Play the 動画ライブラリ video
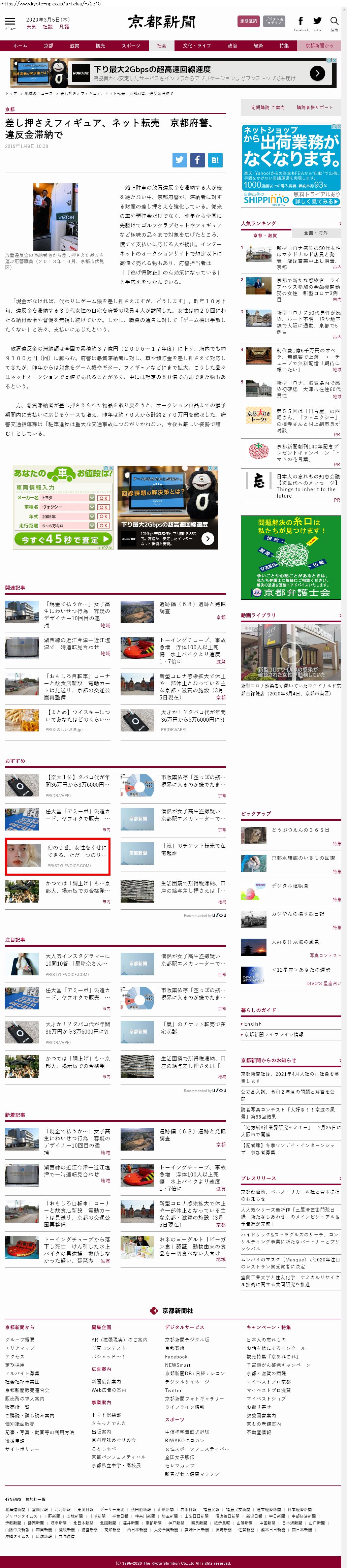This screenshot has width=347, height=1568. point(291,653)
